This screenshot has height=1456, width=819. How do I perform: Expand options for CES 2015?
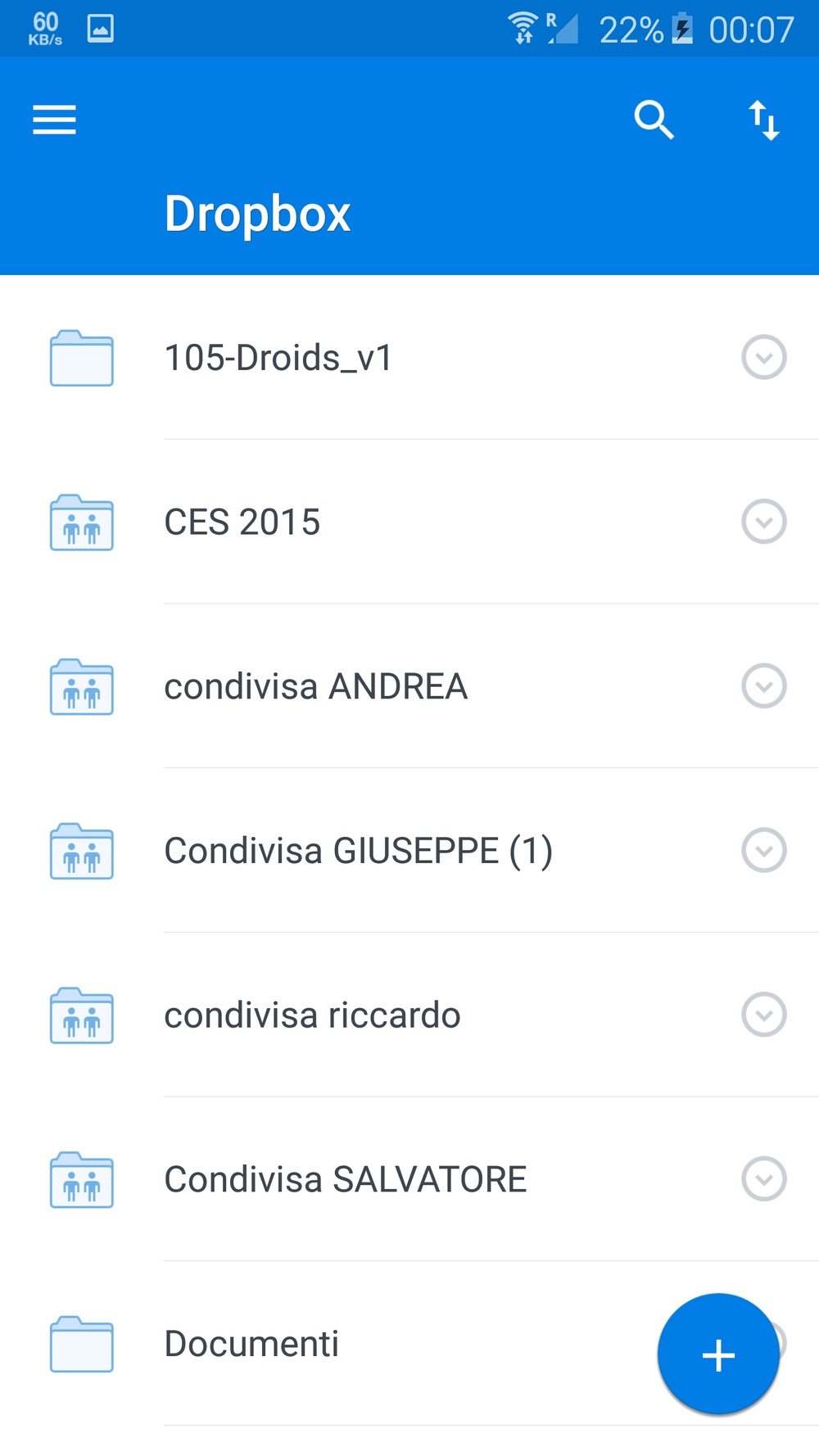(763, 522)
